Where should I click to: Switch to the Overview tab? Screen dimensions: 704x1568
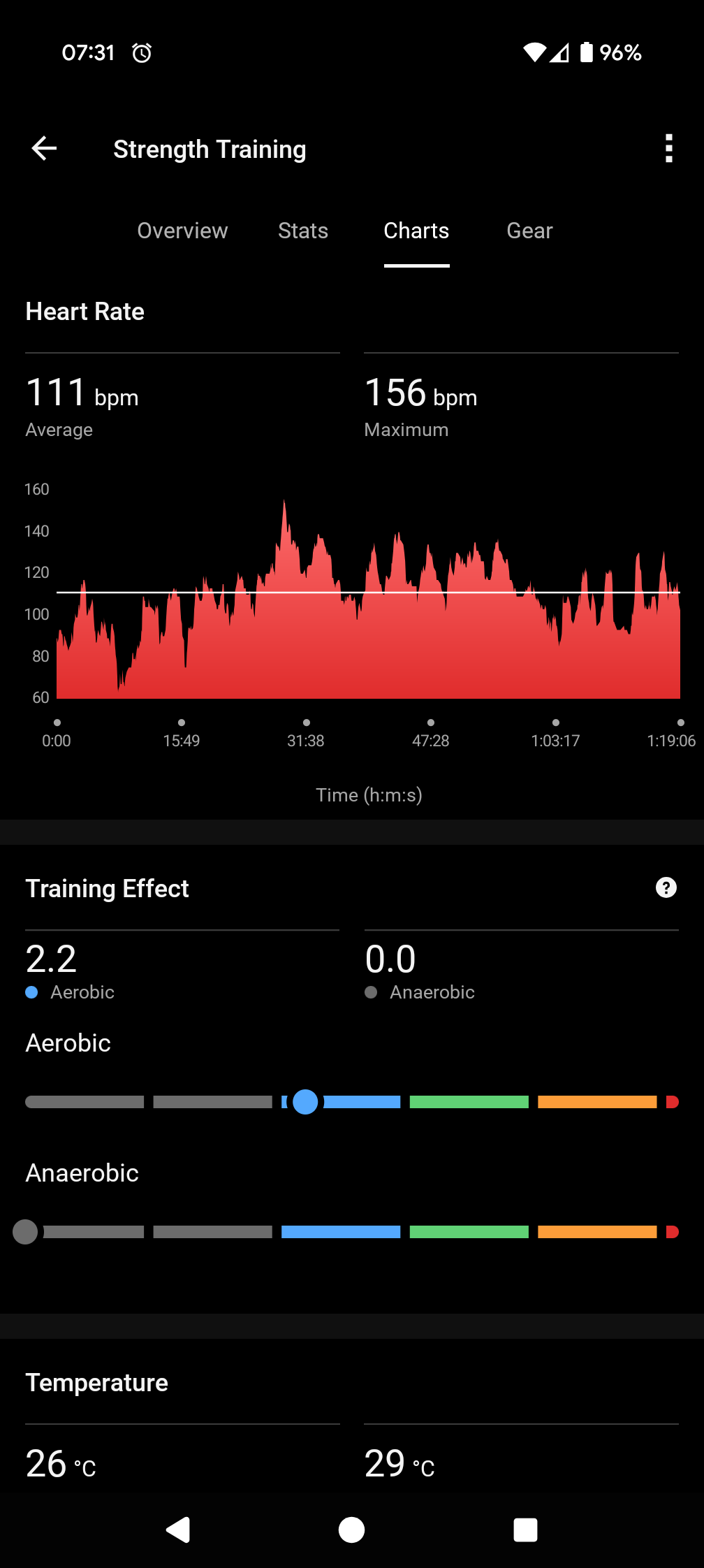tap(182, 231)
